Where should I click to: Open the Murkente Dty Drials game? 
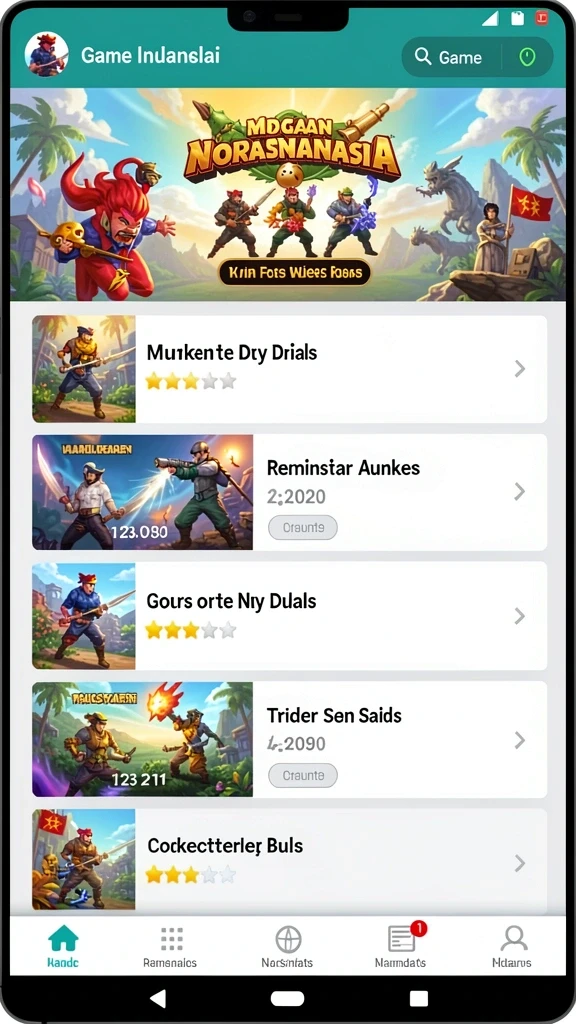[x=289, y=369]
